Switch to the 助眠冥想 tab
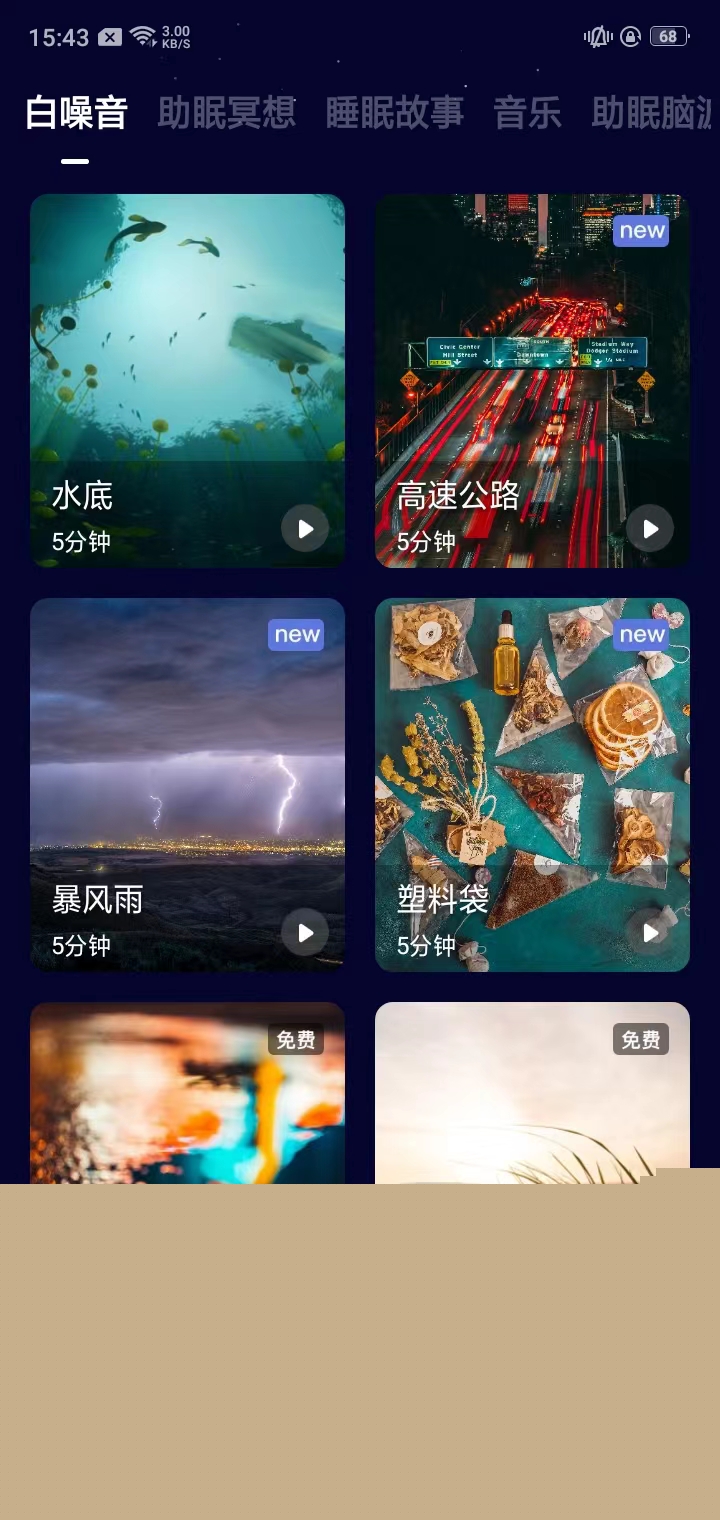The height and width of the screenshot is (1520, 720). (227, 113)
